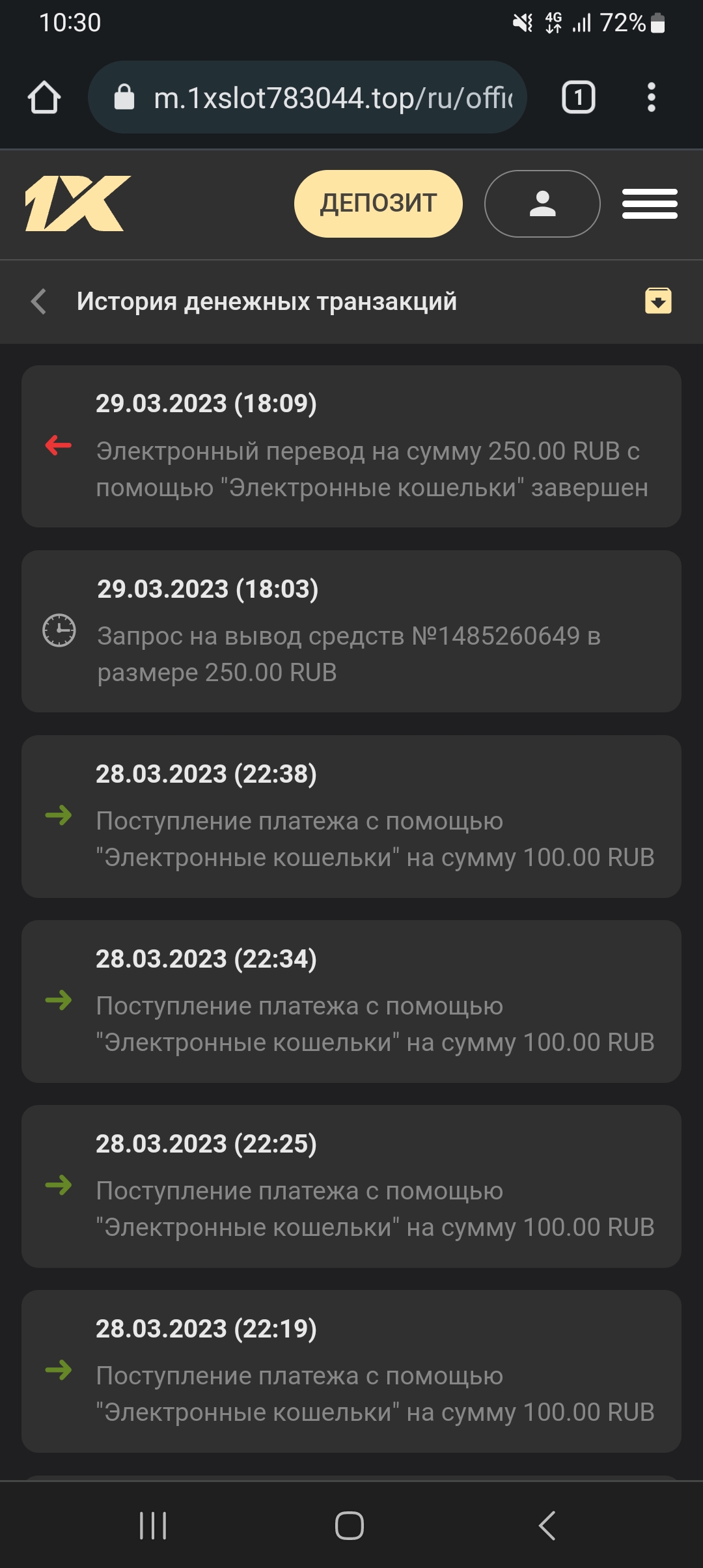The height and width of the screenshot is (1568, 703).
Task: Select the 29.03.2023 completed transfer card
Action: tap(351, 446)
